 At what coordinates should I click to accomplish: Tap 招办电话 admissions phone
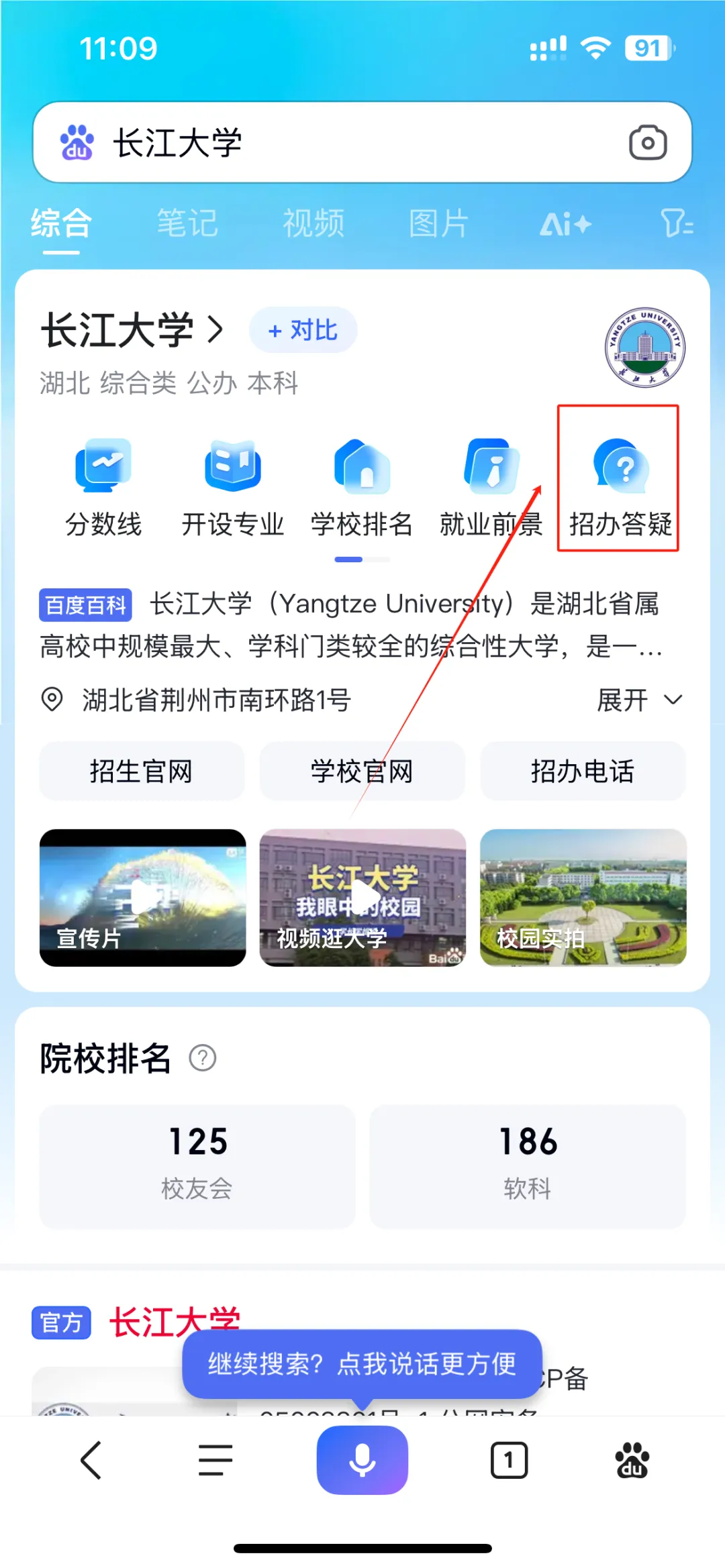[x=583, y=771]
